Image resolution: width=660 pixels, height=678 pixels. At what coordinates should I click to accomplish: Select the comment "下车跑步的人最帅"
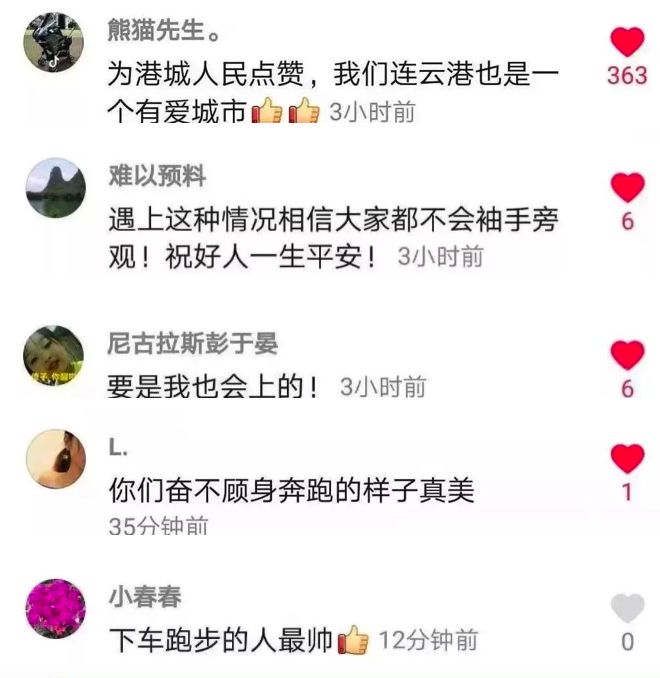pos(220,640)
